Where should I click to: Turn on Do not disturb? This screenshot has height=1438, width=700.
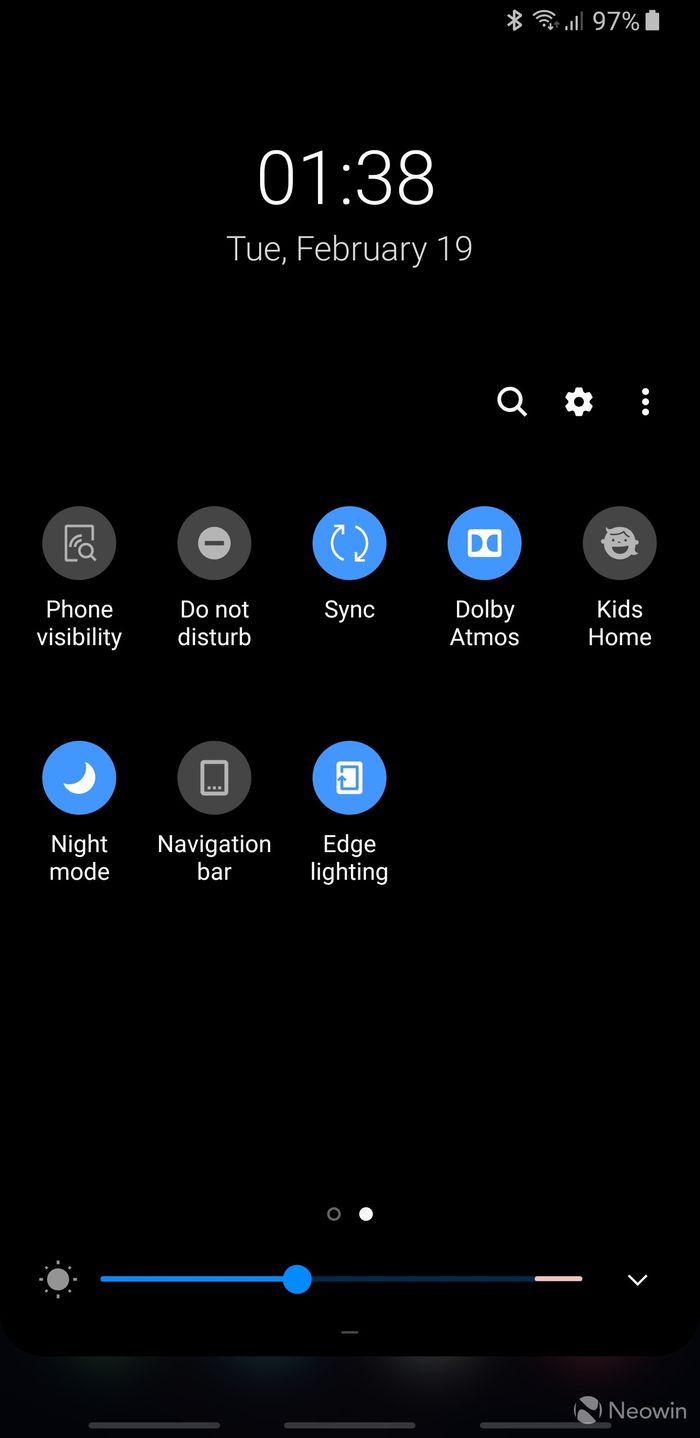pyautogui.click(x=214, y=544)
